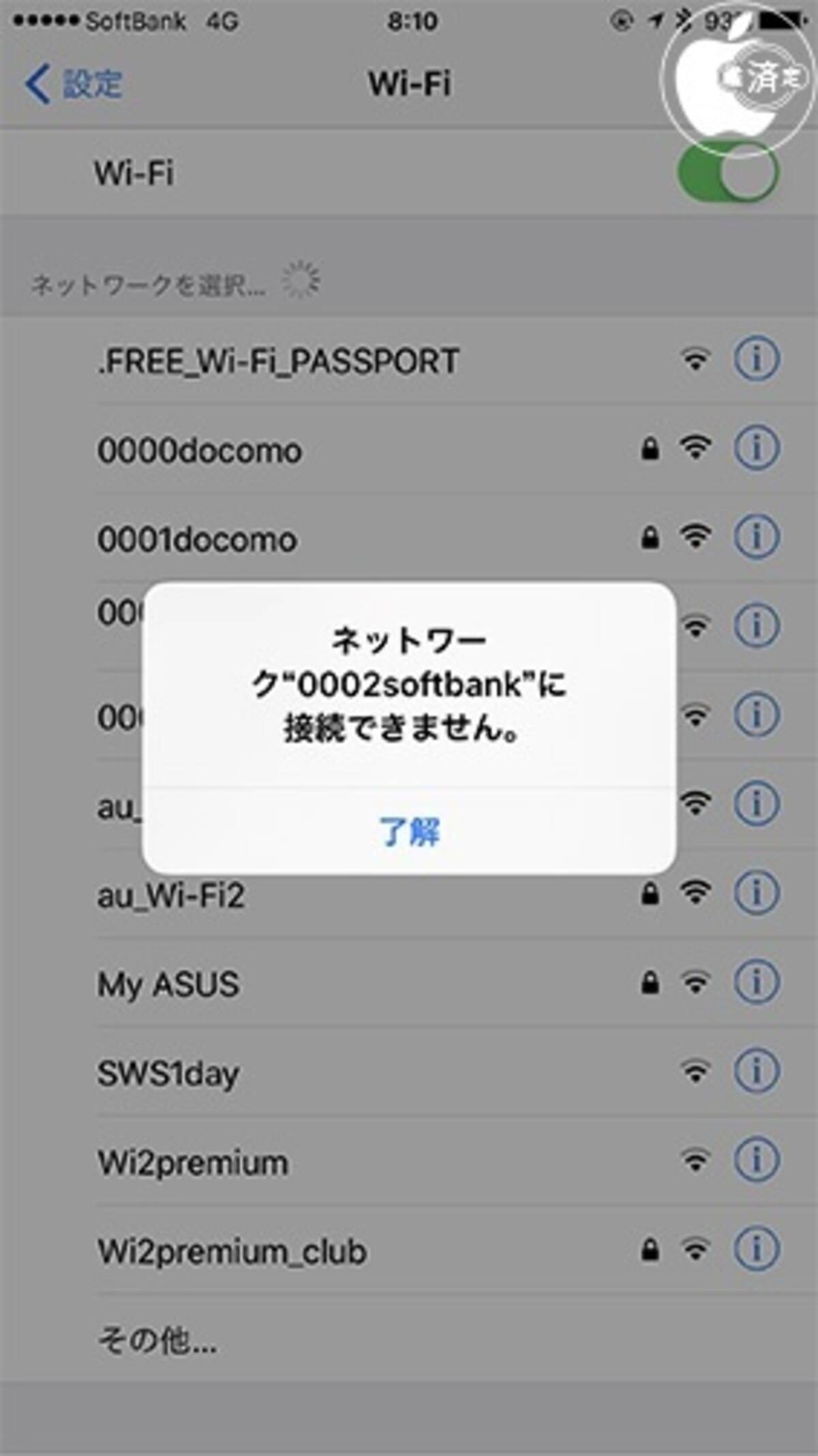Screen dimensions: 818x1456
Task: Join the Wi2premium network
Action: tap(193, 1163)
